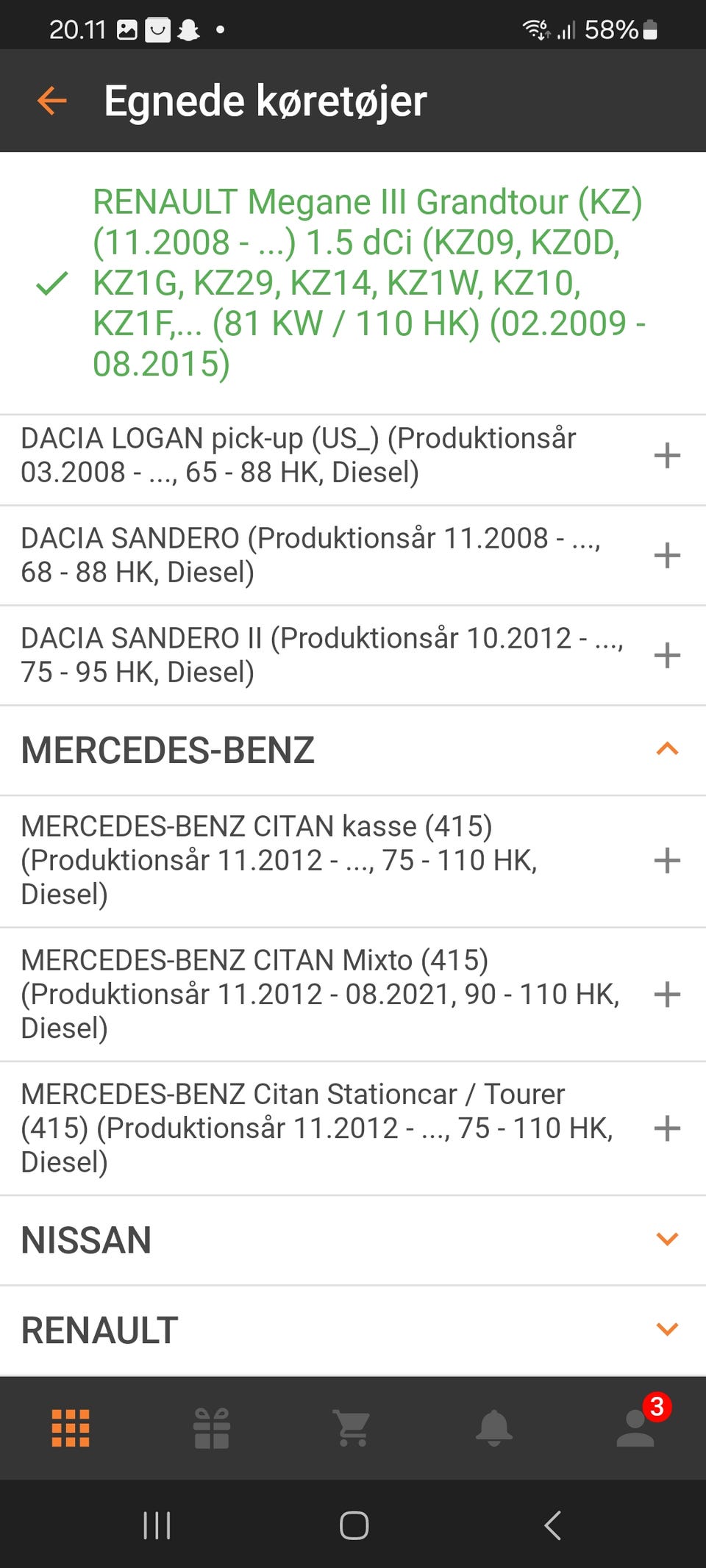
Task: Expand DACIA SANDERO 11.2008 entry
Action: tap(666, 555)
